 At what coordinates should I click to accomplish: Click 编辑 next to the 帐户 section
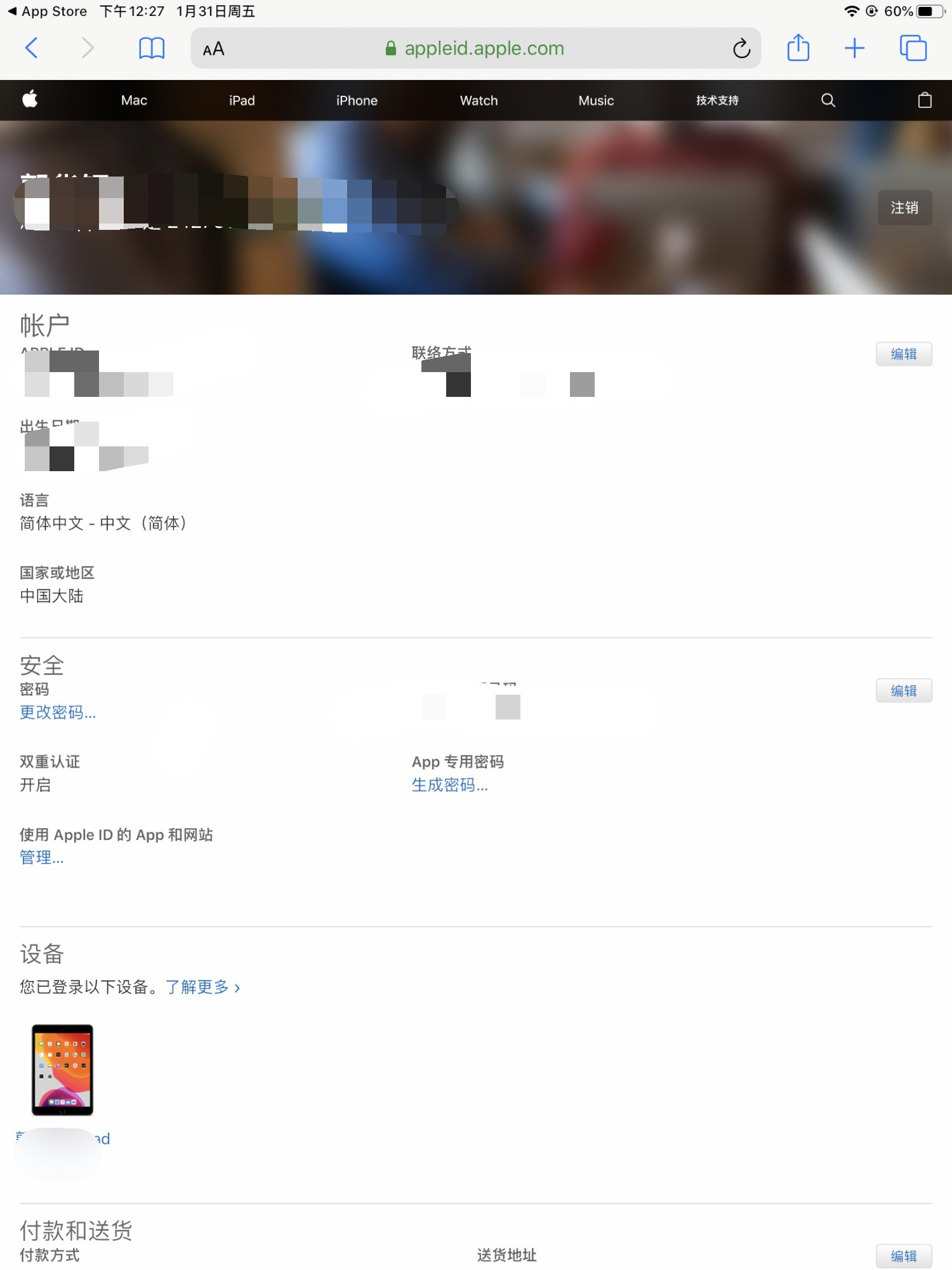(x=904, y=354)
